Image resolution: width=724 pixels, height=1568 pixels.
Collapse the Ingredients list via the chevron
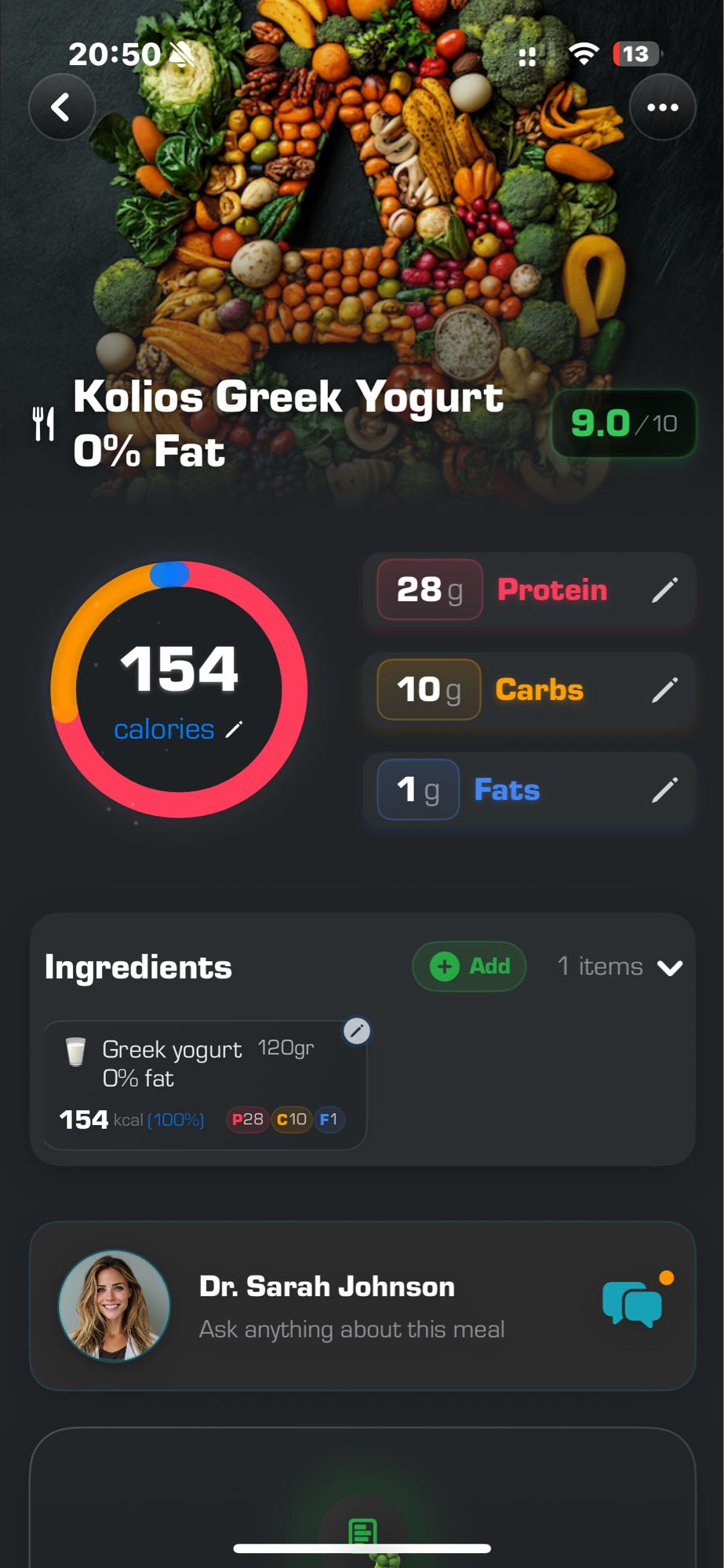coord(671,969)
